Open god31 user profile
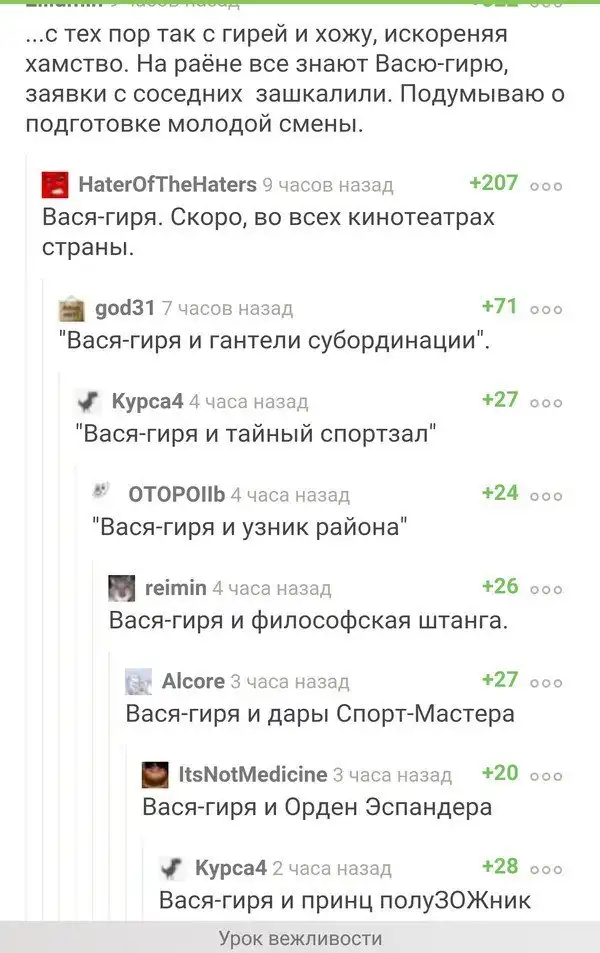600x953 pixels. click(122, 308)
